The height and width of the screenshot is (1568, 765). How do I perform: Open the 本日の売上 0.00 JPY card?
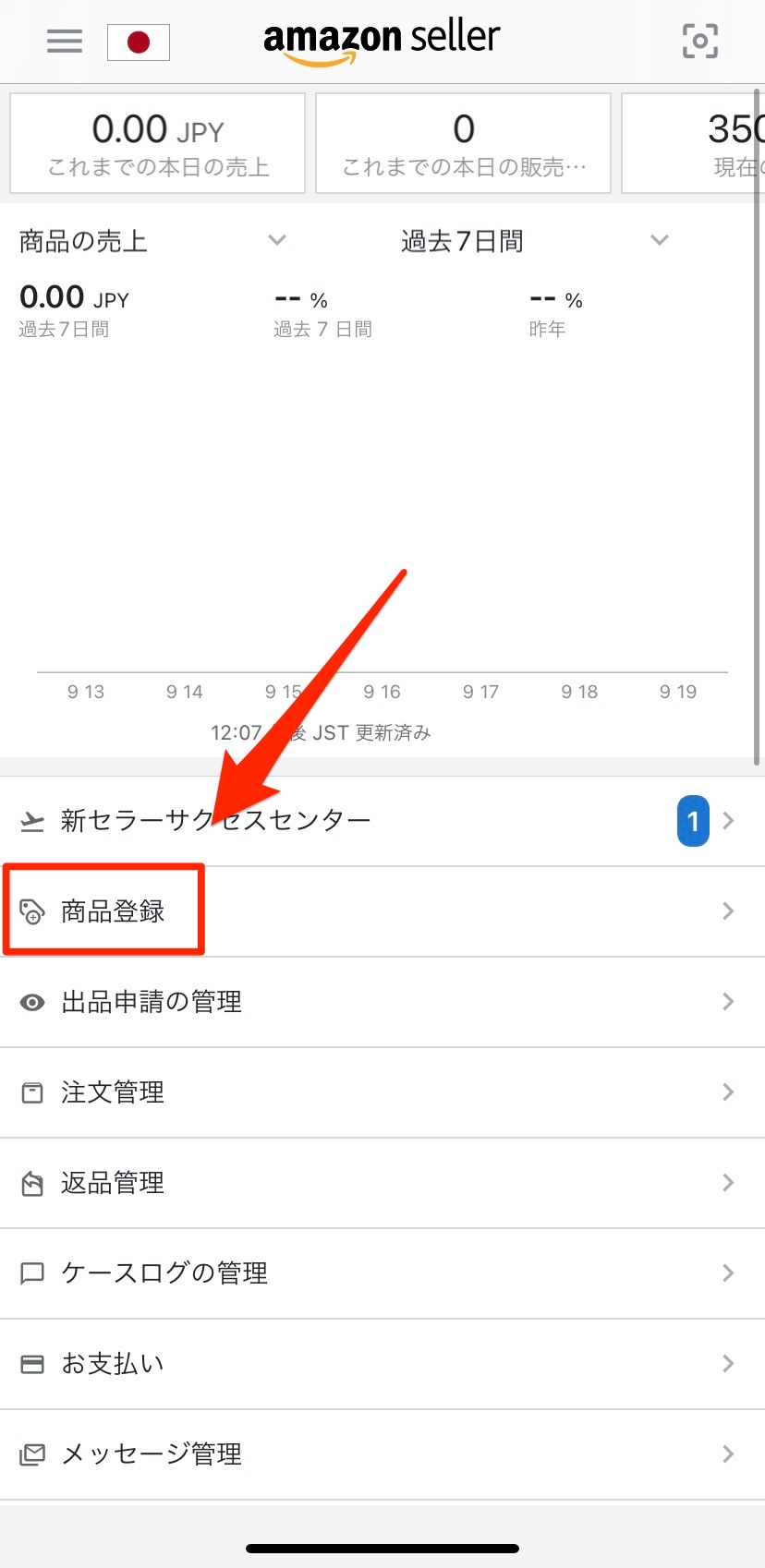157,143
